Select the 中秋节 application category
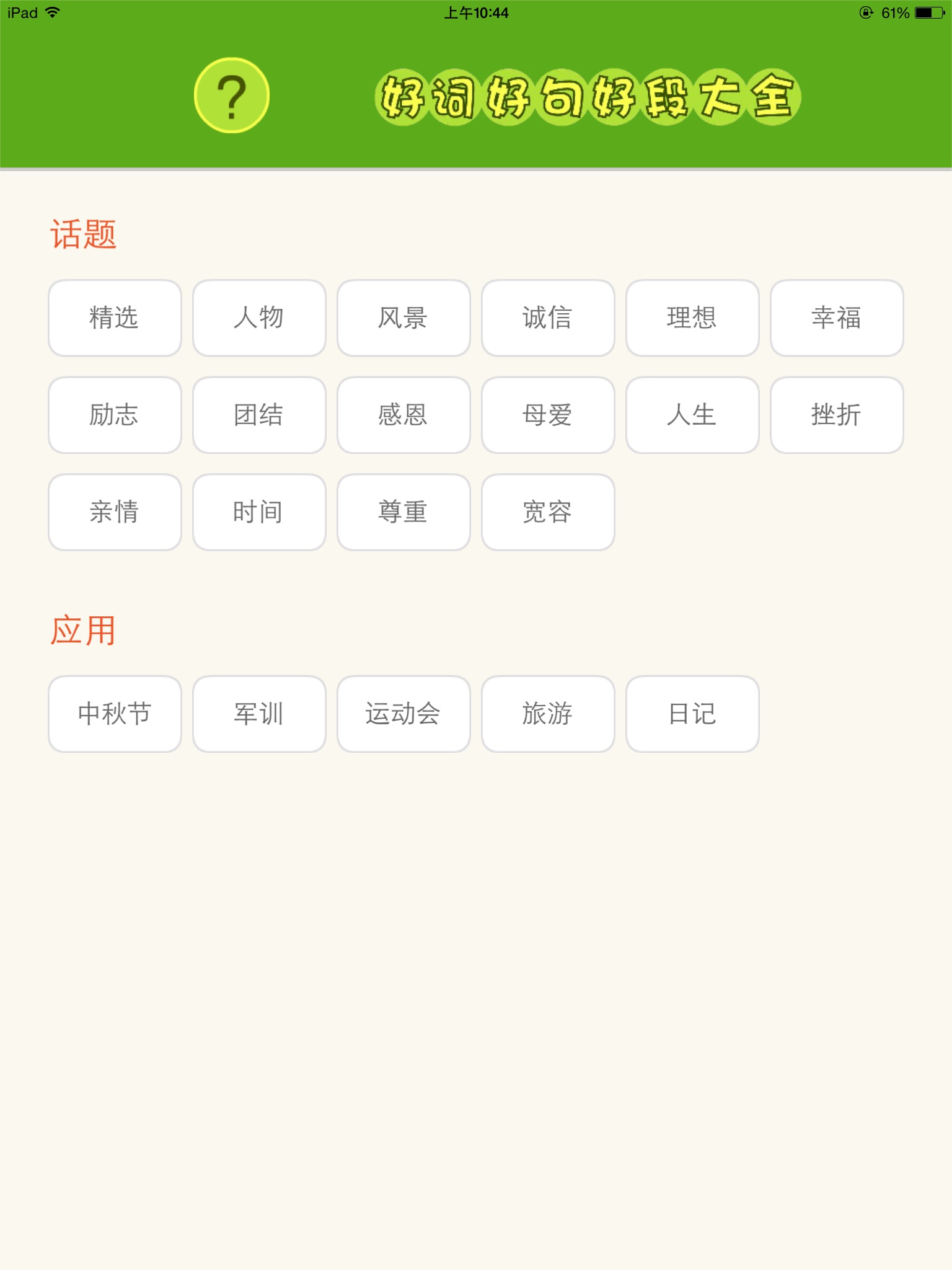 coord(115,714)
